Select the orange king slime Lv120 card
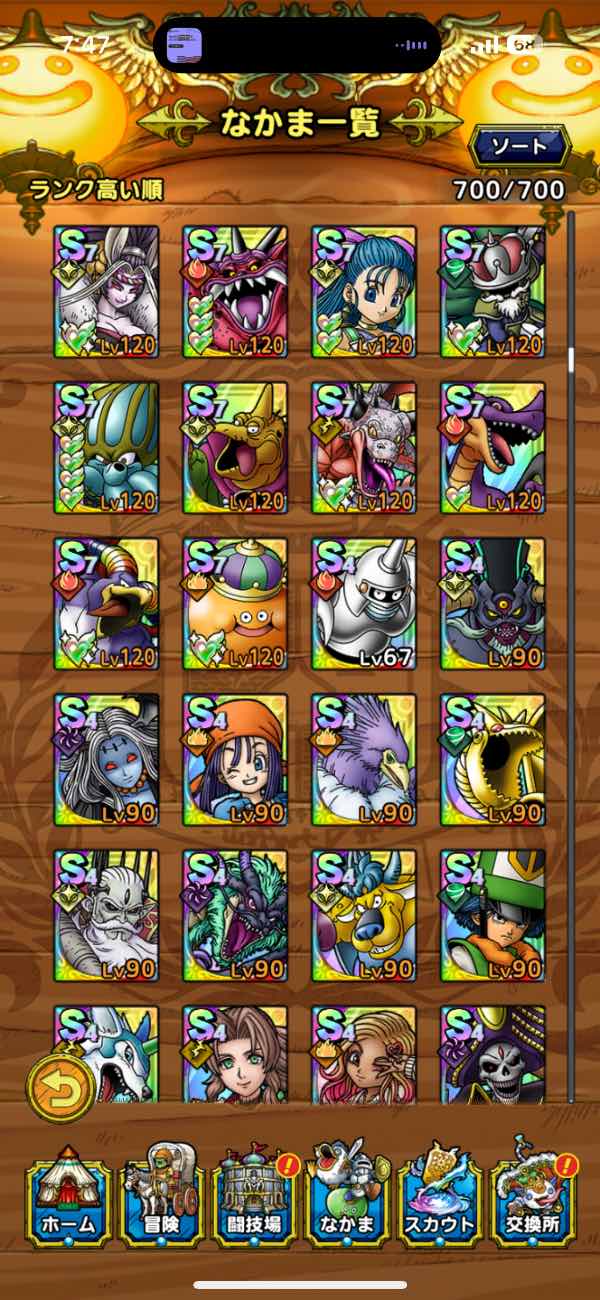600x1300 pixels. click(x=235, y=604)
